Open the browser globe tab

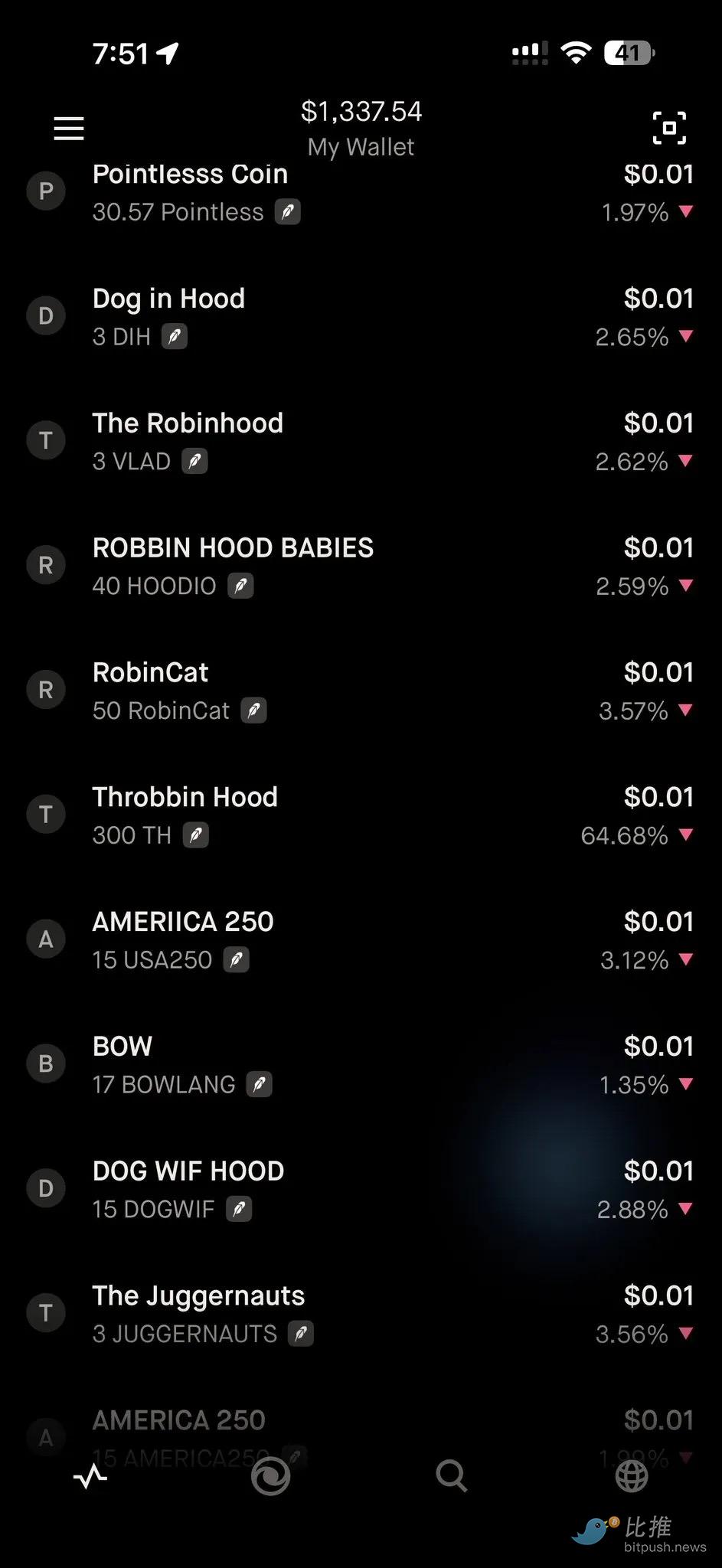[632, 1476]
